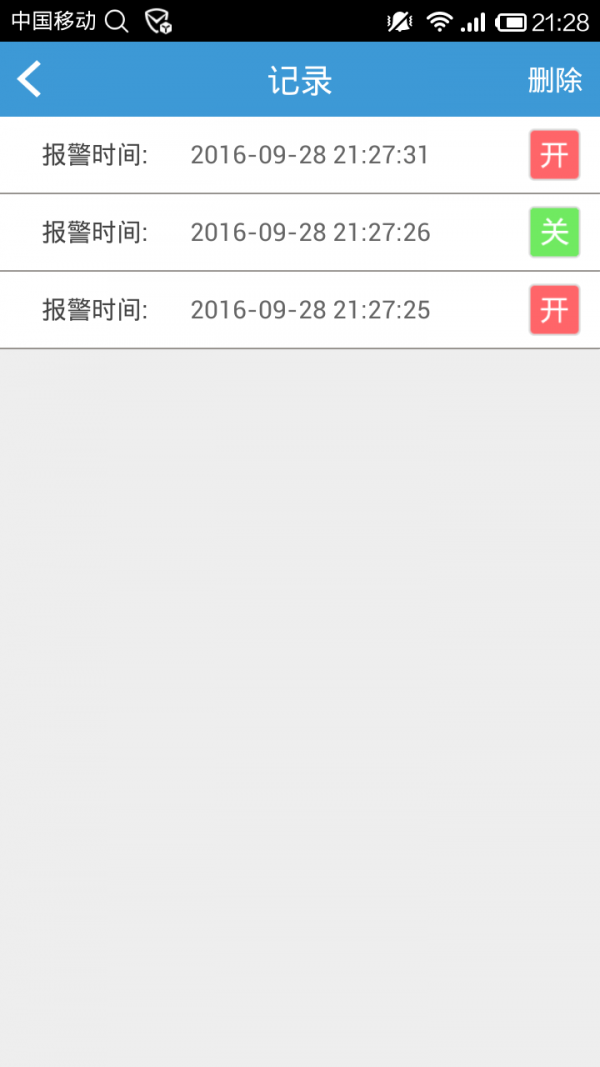Select the alarm record at 21:27:26

300,233
